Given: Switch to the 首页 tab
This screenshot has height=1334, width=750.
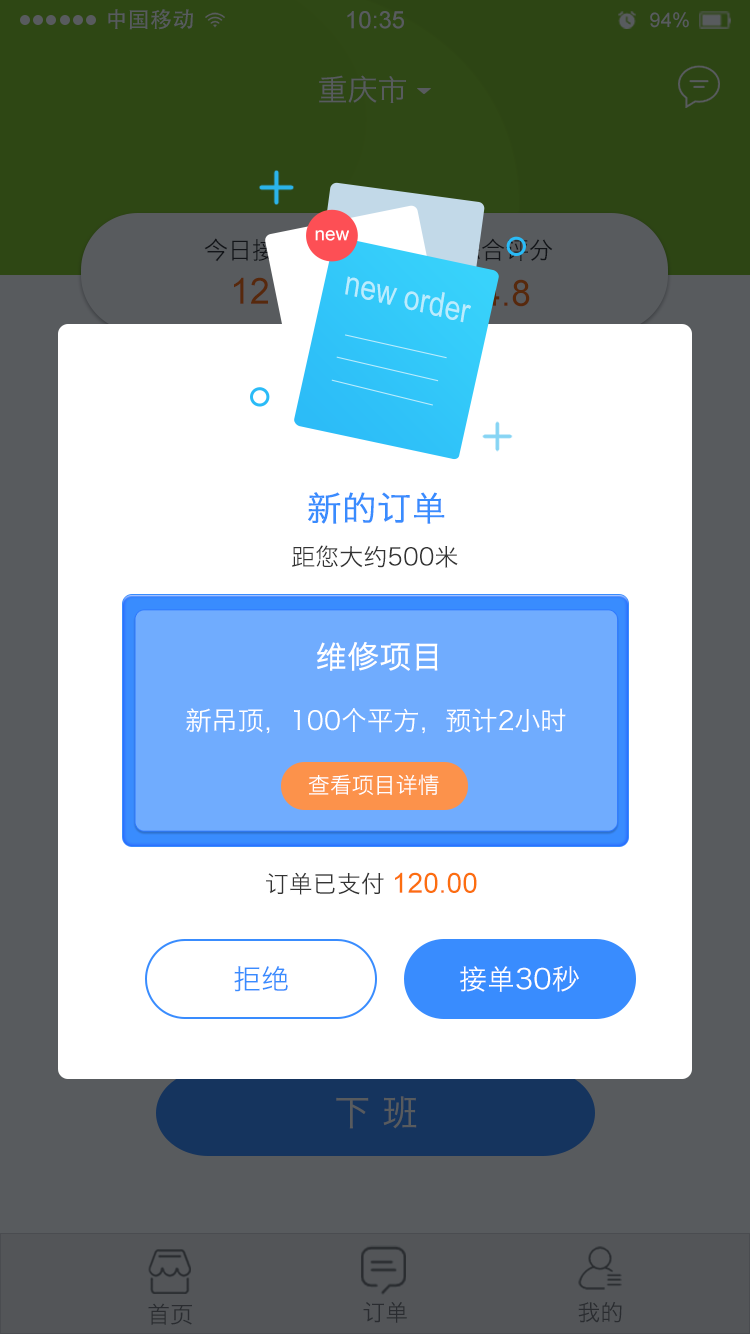Looking at the screenshot, I should pos(170,1286).
